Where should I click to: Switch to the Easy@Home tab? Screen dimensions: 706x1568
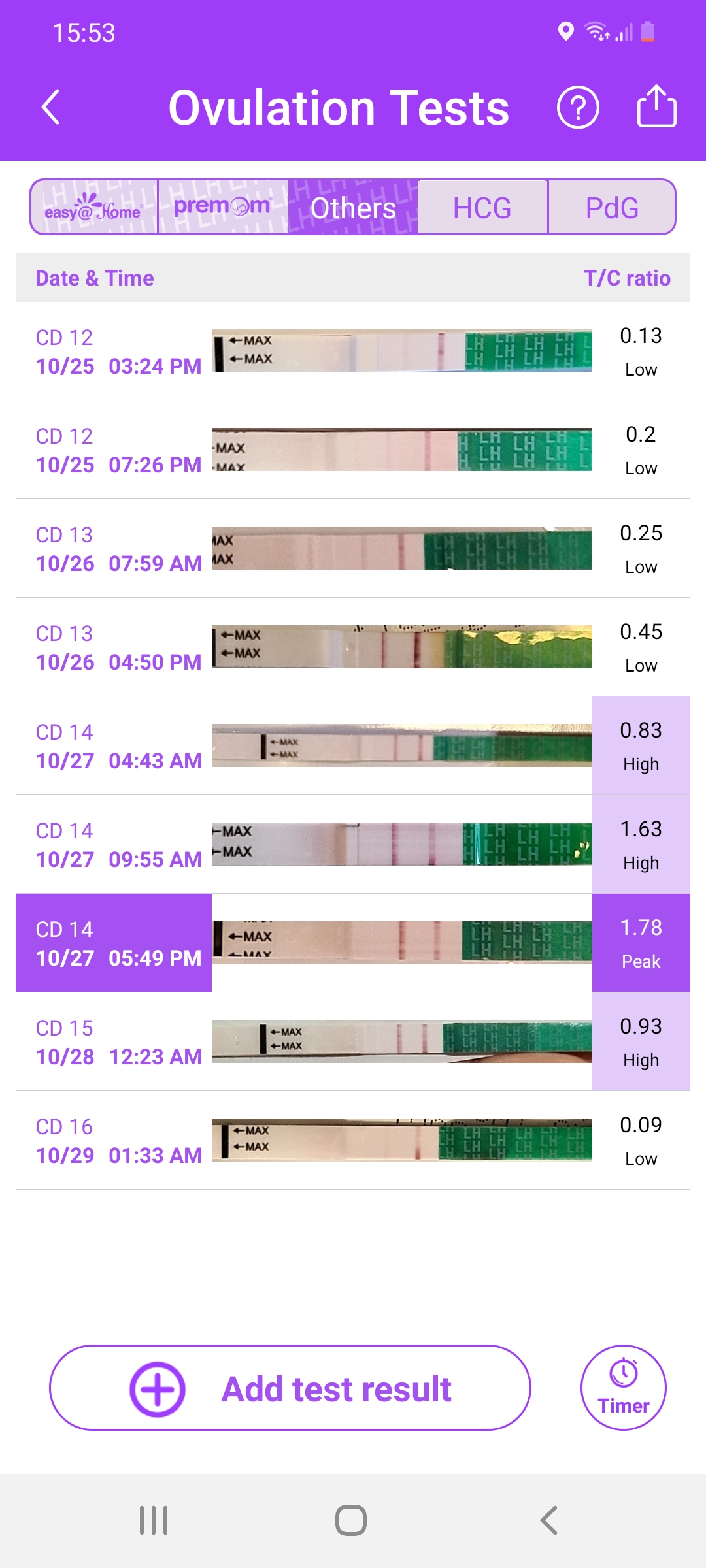click(94, 208)
